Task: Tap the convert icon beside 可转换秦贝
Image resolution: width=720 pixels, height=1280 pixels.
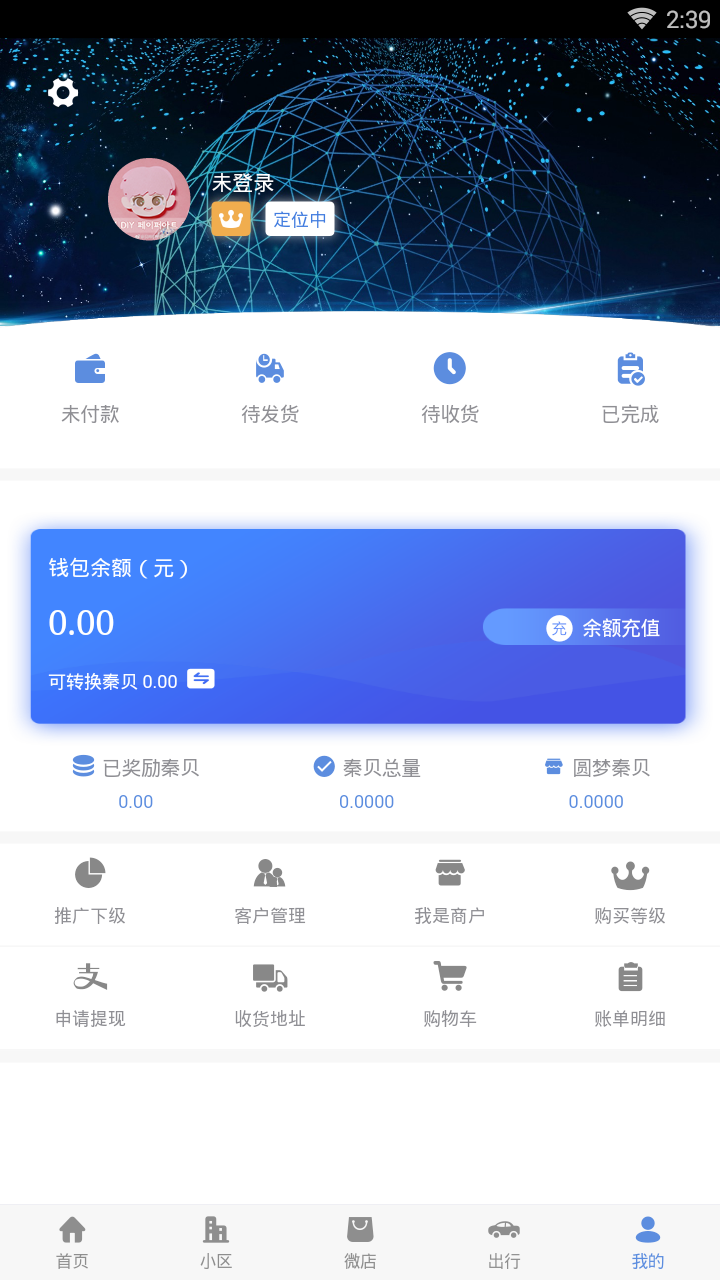Action: 201,680
